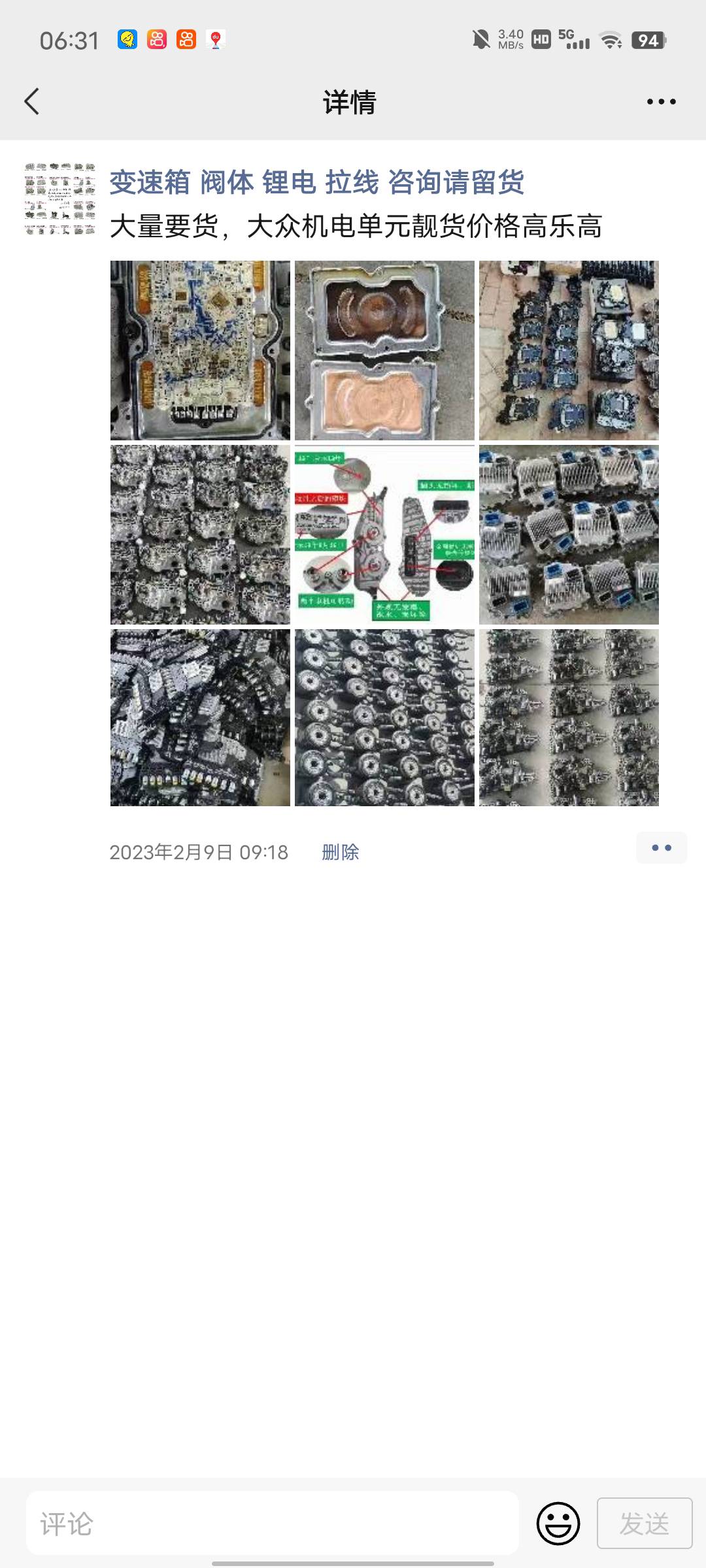Open the photo of round actuator parts
Viewport: 706px width, 1568px height.
point(384,717)
